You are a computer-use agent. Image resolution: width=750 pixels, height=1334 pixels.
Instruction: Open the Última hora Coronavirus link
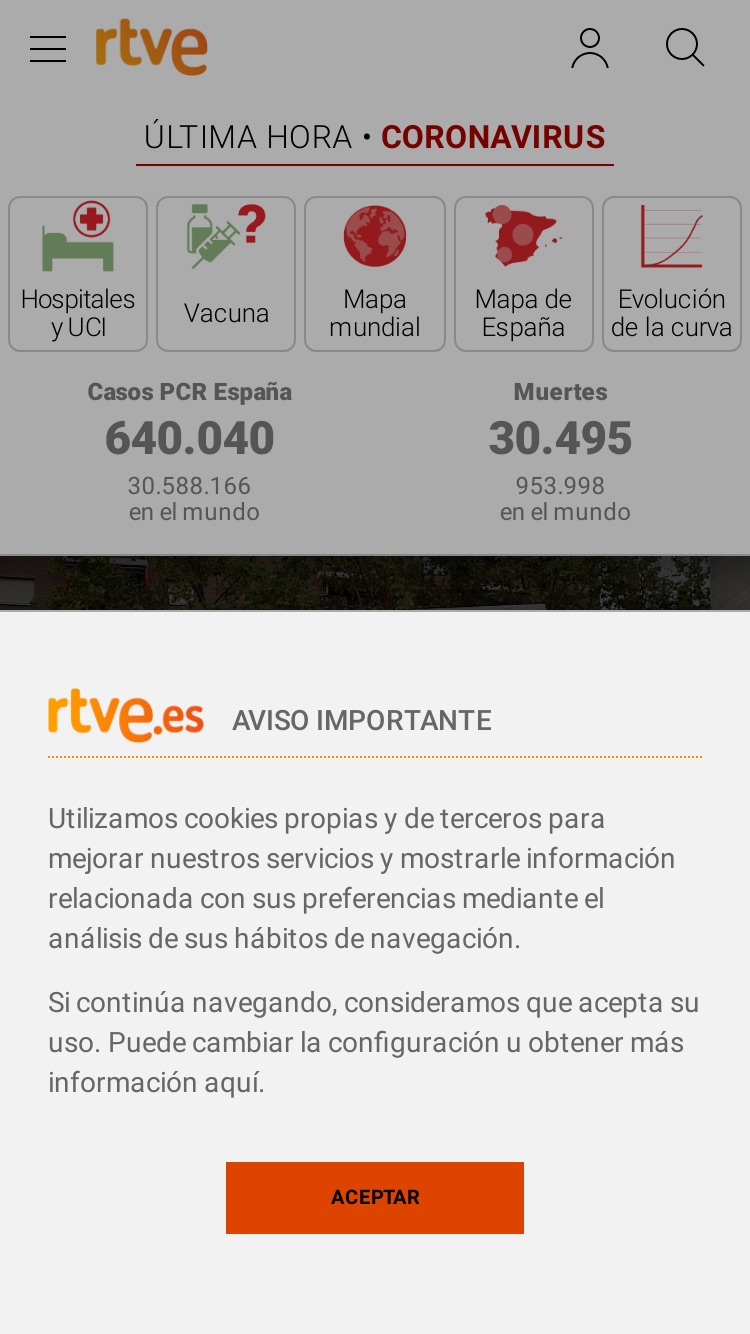375,137
